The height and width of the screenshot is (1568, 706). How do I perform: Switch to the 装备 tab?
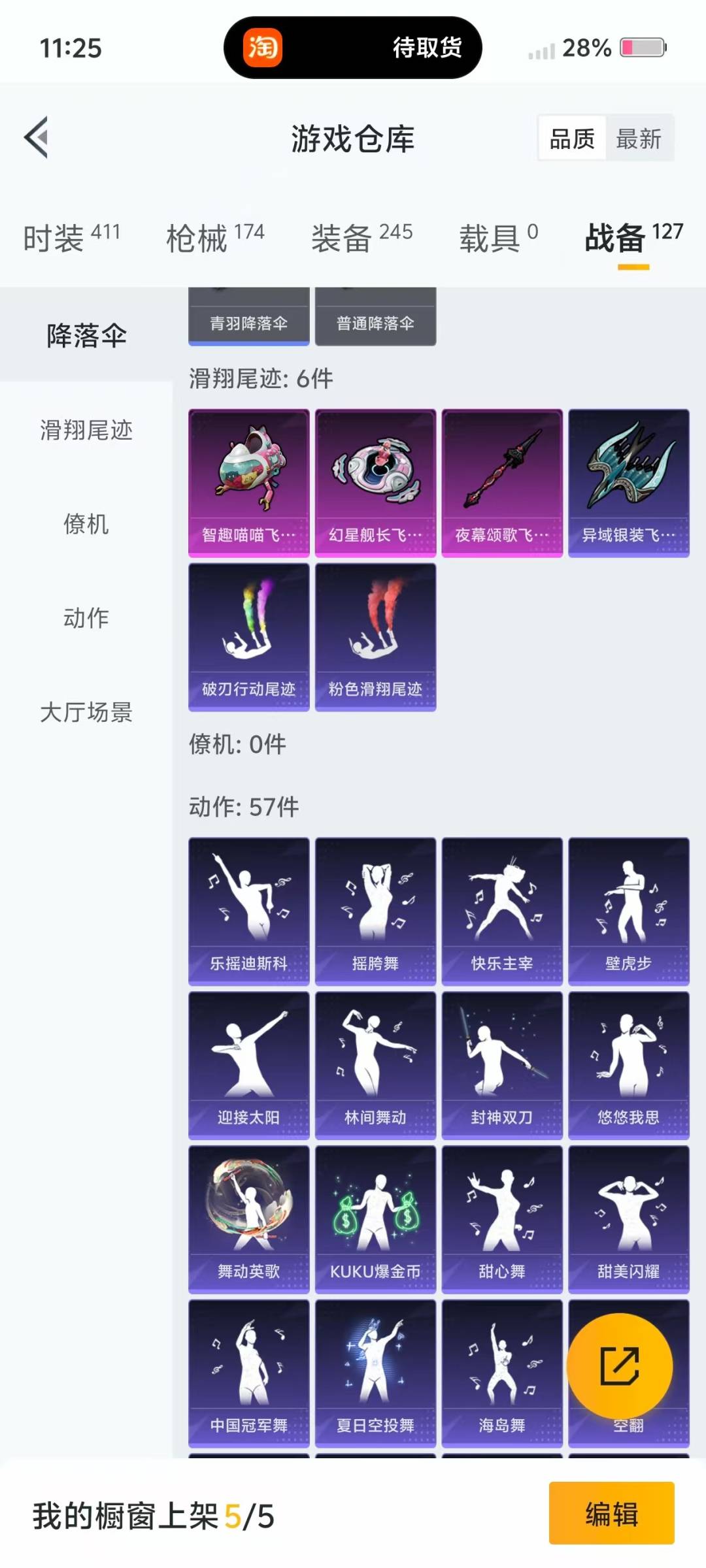(361, 237)
